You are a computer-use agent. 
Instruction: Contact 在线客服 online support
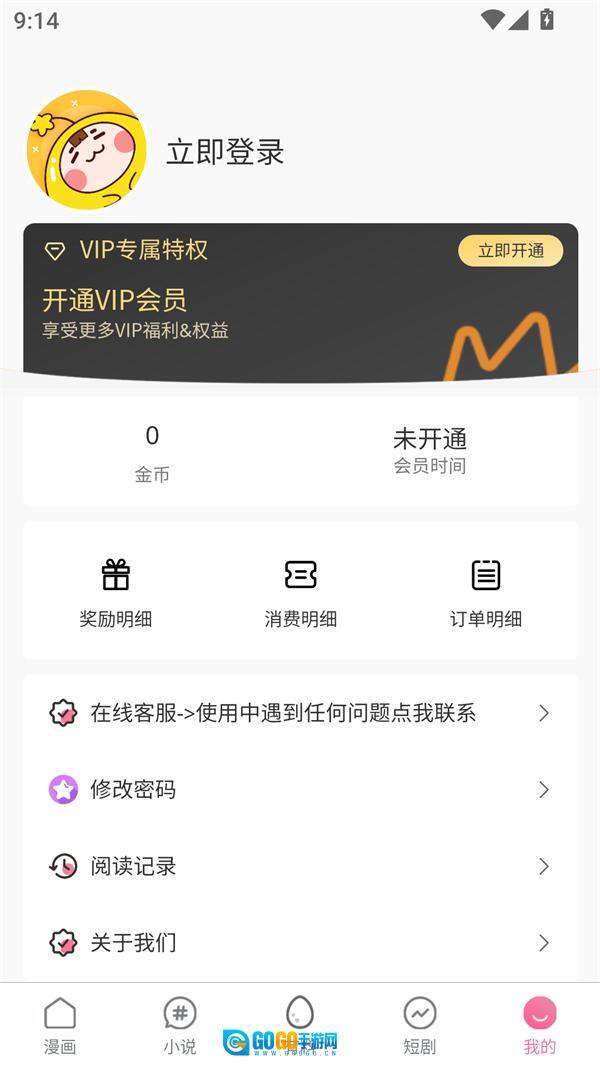[300, 713]
